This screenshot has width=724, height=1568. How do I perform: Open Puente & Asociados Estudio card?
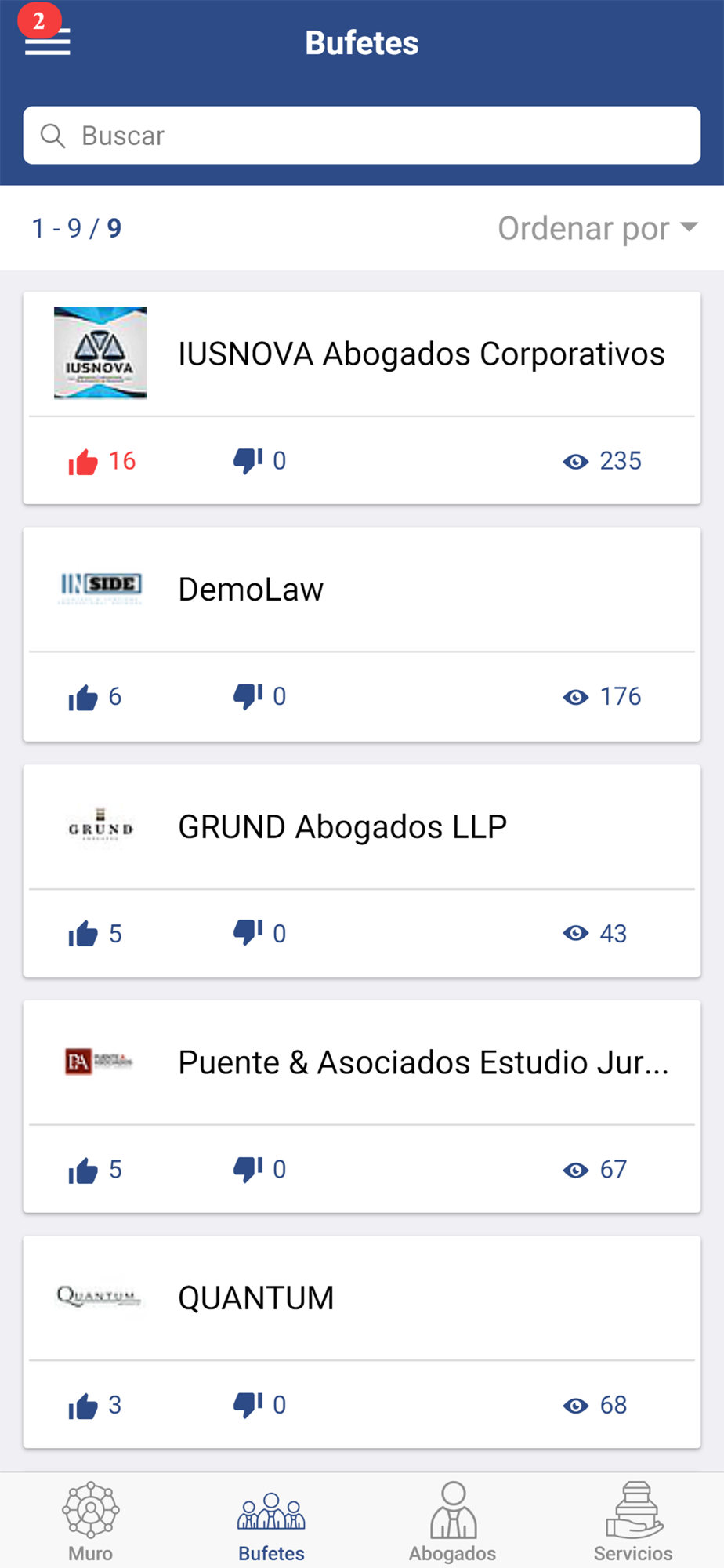pos(362,1062)
